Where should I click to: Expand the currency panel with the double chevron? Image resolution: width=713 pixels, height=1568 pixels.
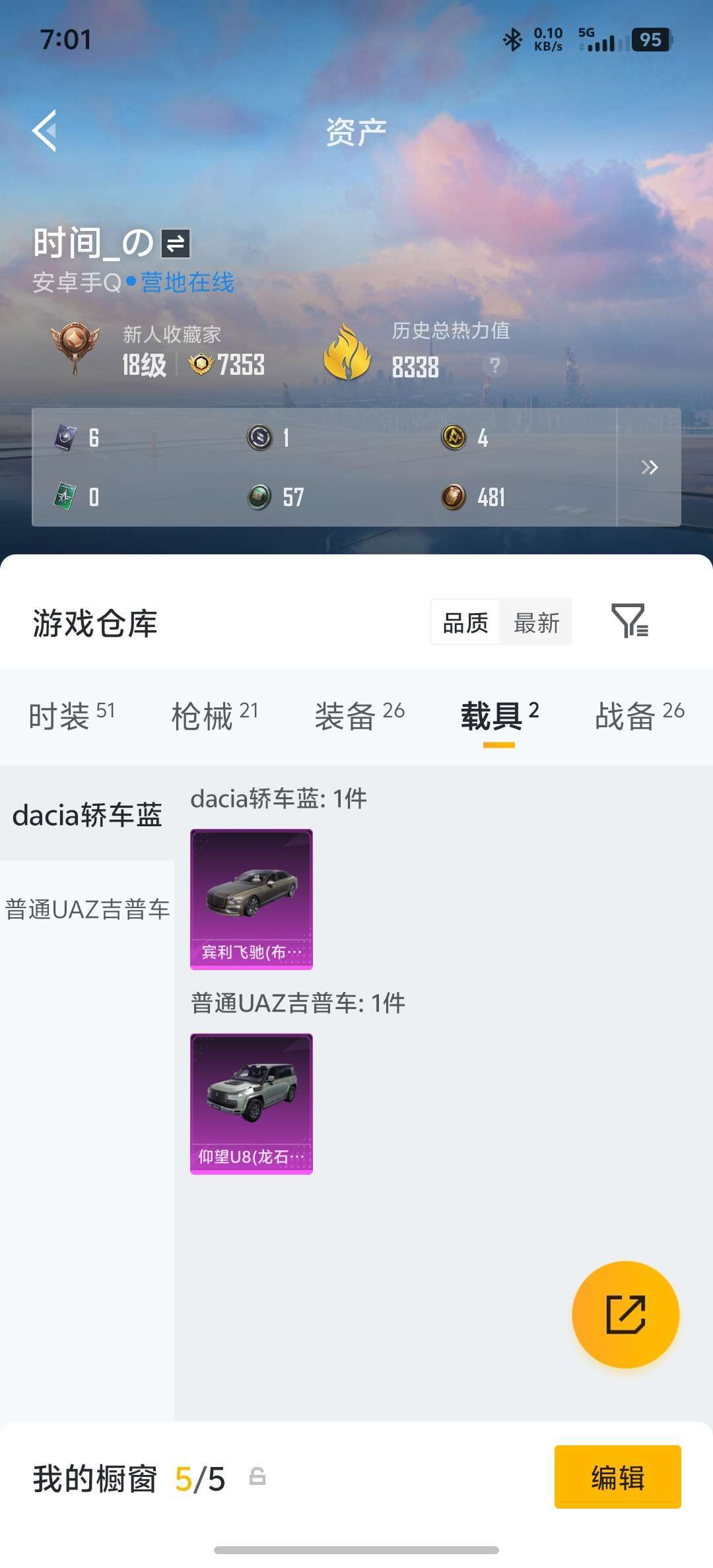[650, 467]
